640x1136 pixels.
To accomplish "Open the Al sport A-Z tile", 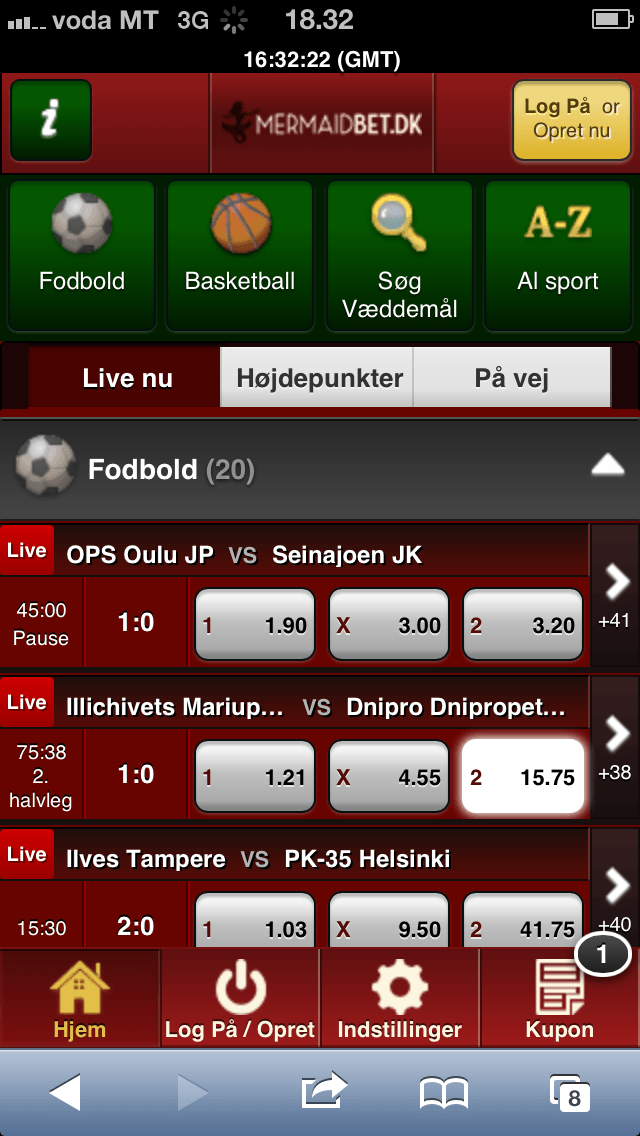I will point(558,256).
